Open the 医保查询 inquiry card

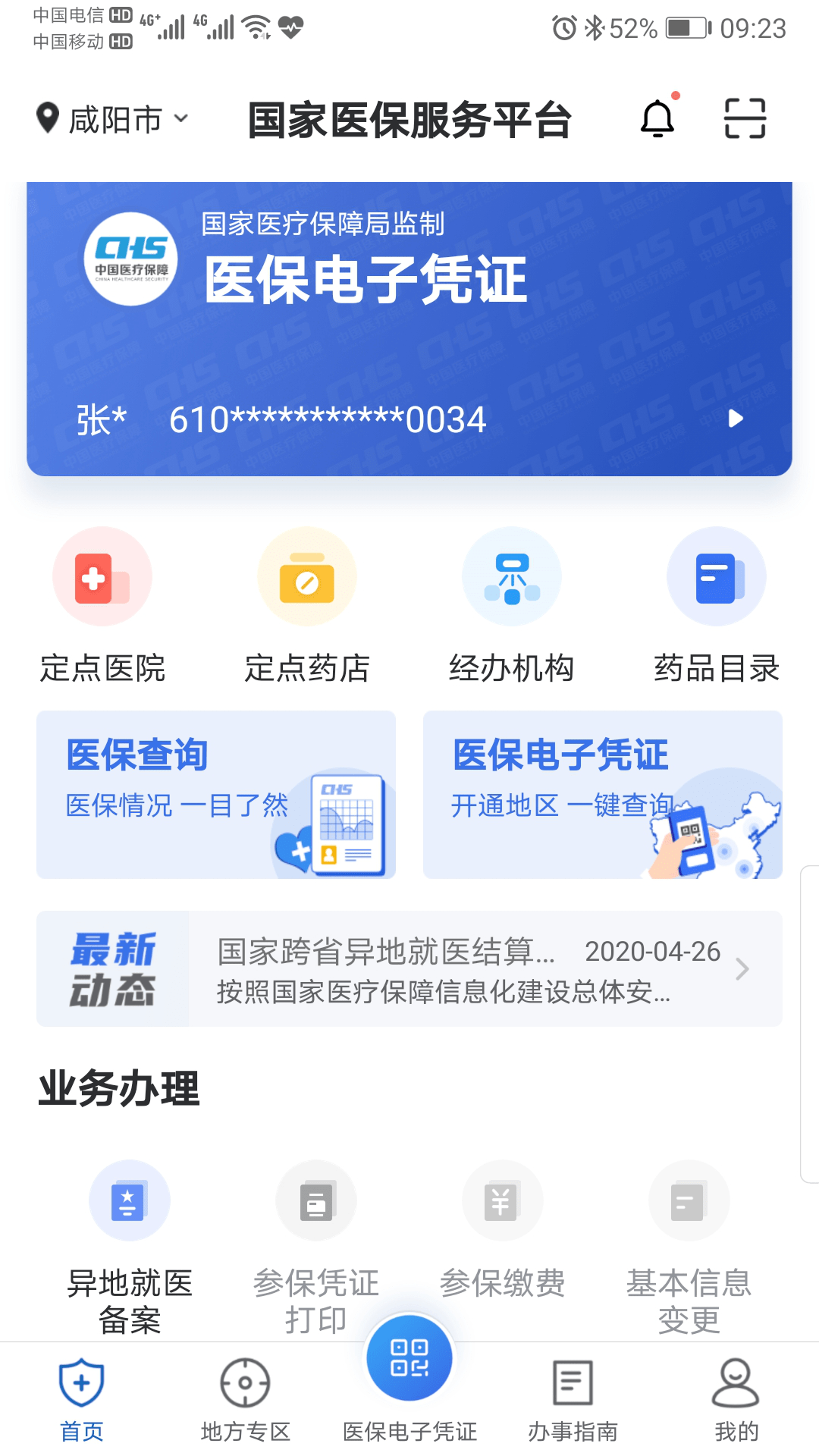[x=215, y=795]
